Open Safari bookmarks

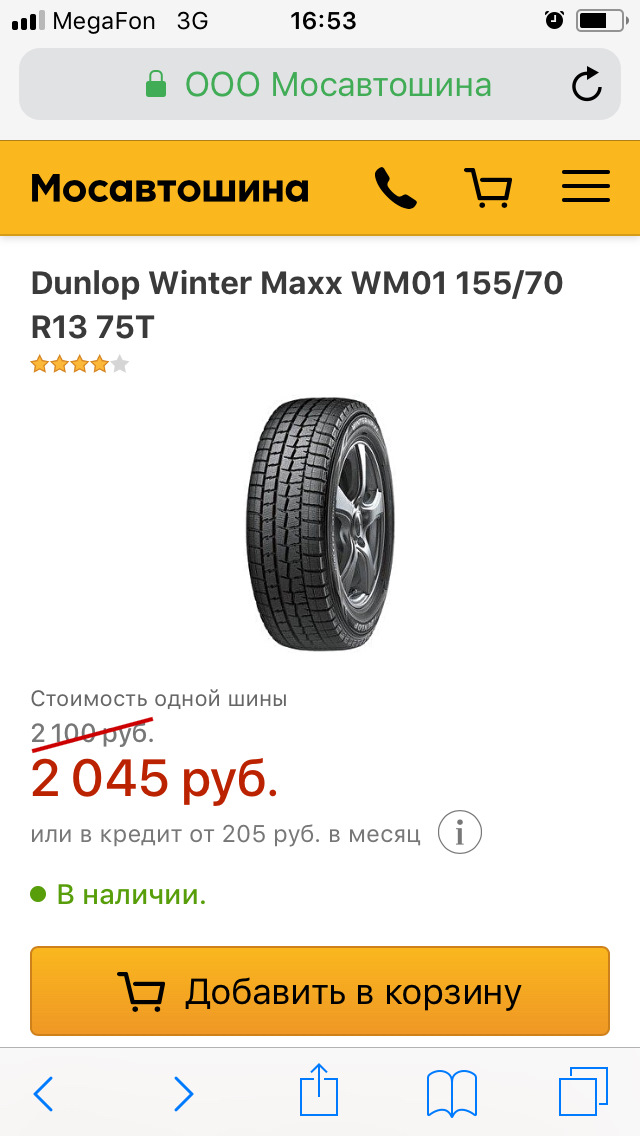pyautogui.click(x=452, y=1093)
